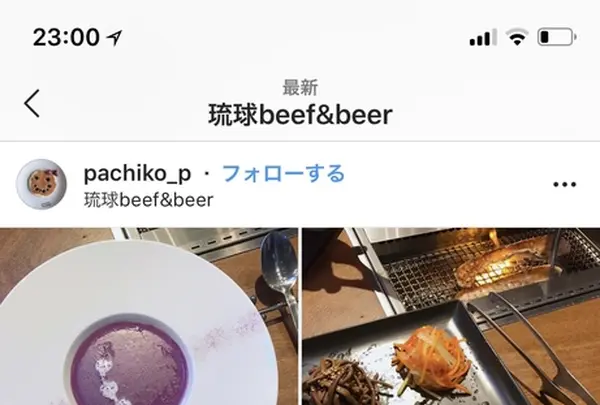Open the post's three-dot options menu
The height and width of the screenshot is (405, 600).
point(564,185)
